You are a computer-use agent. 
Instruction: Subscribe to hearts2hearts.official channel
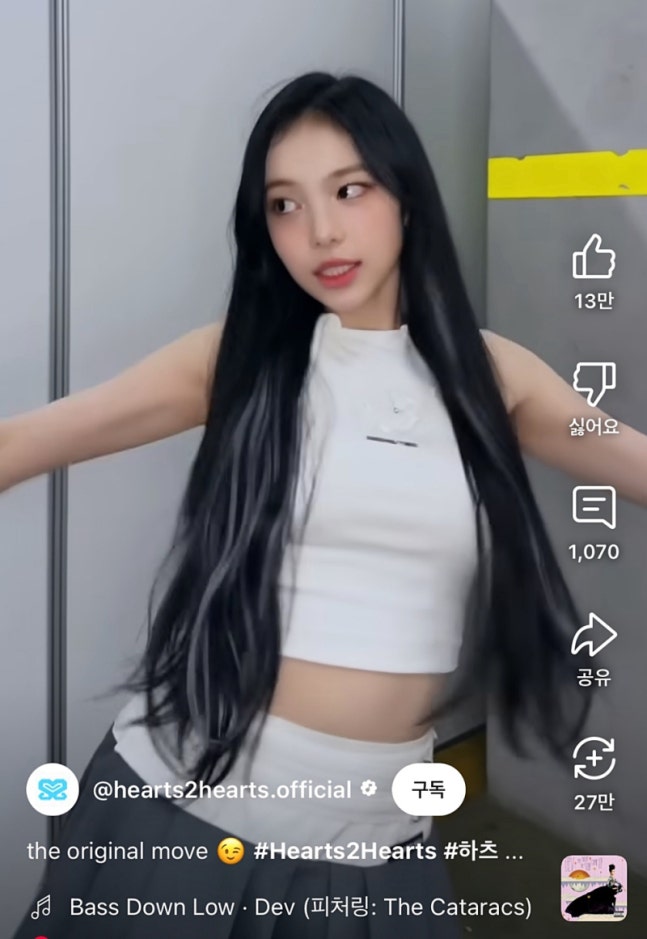coord(428,790)
